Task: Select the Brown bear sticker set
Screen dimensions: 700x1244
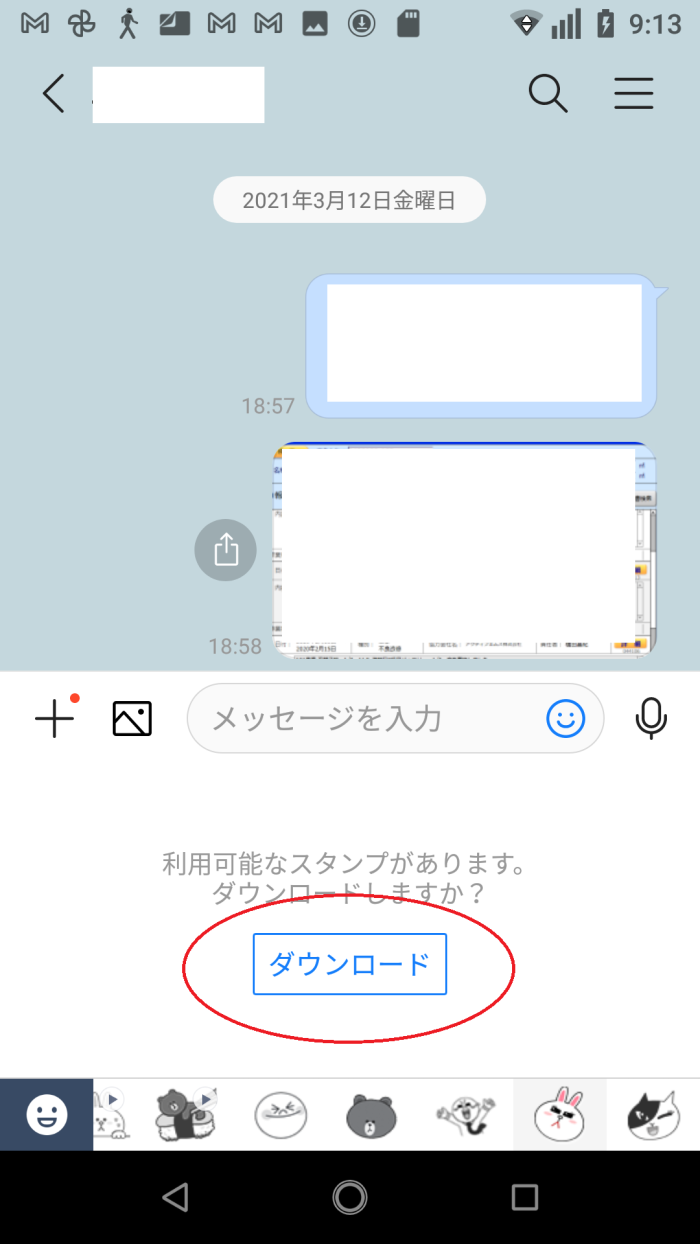Action: tap(372, 1114)
